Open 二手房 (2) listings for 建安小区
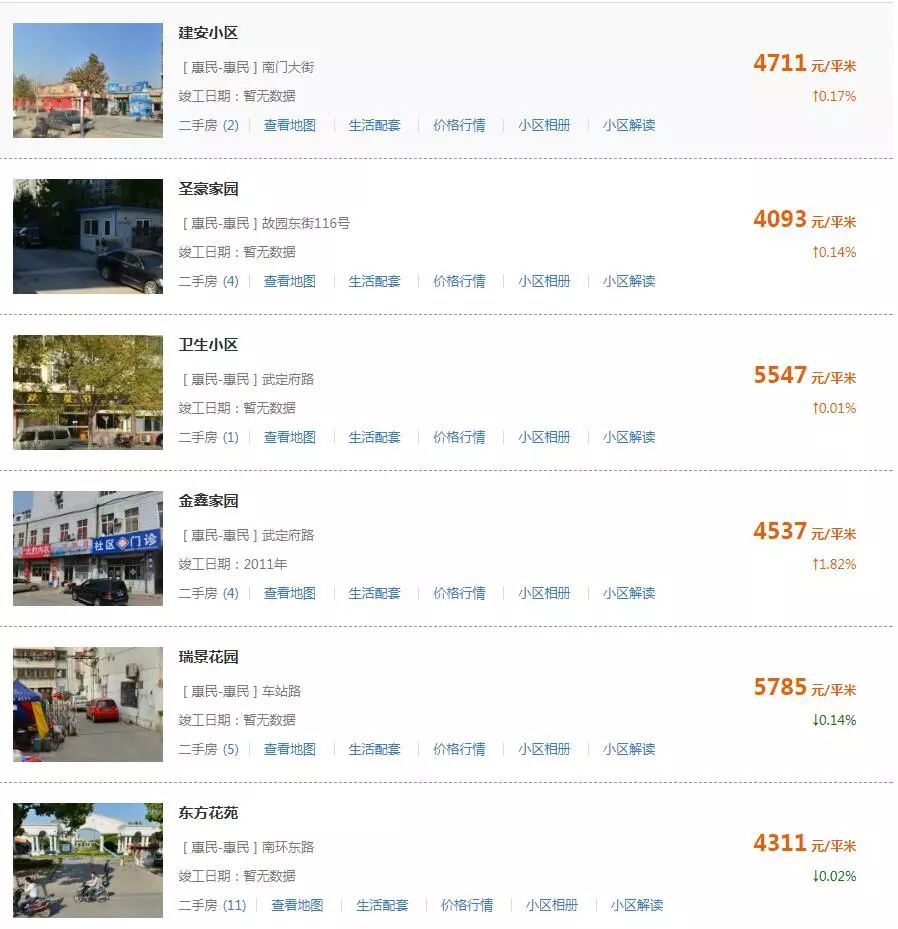 click(207, 125)
